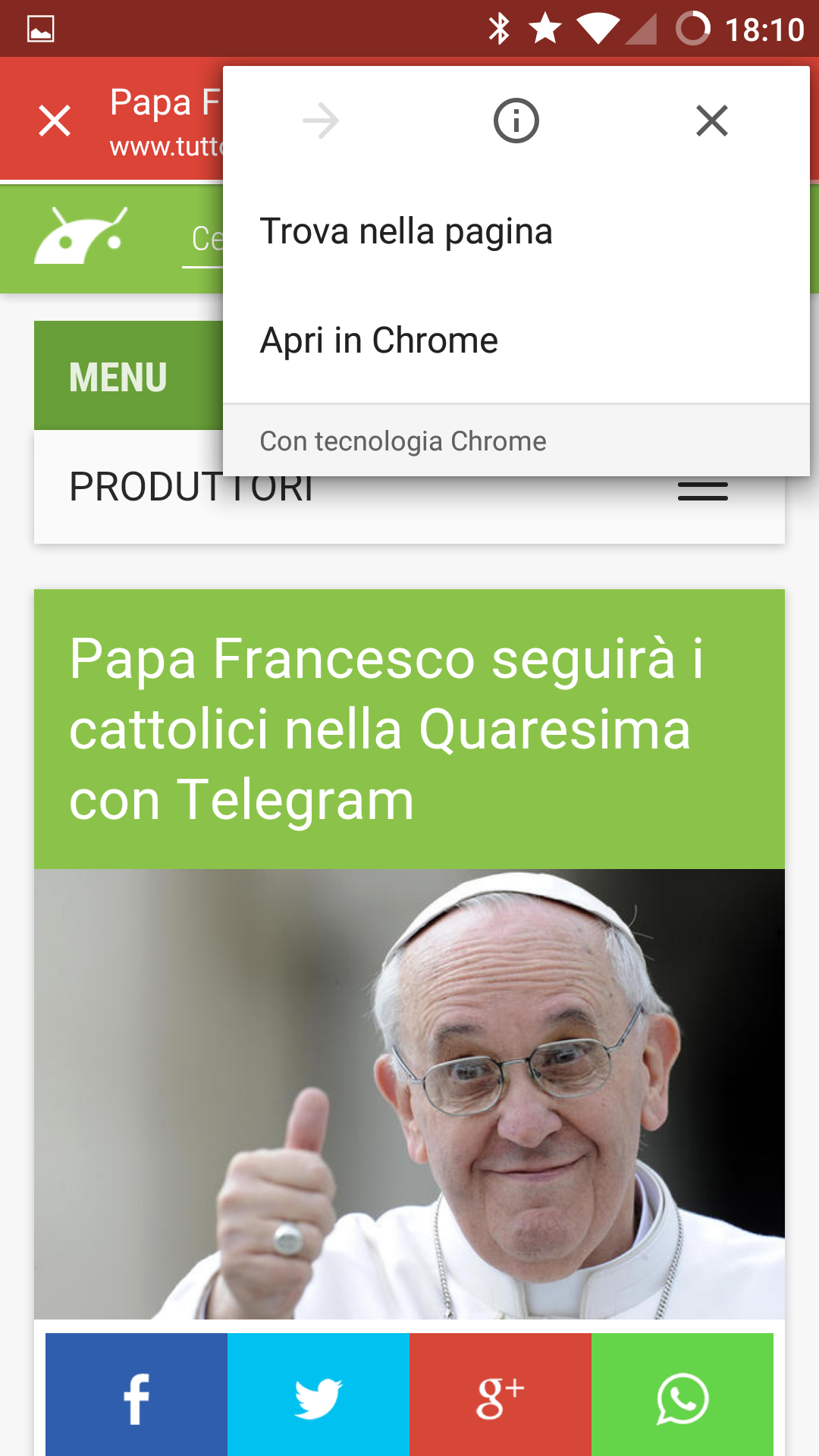The width and height of the screenshot is (819, 1456).
Task: Share article via WhatsApp
Action: 682,1395
